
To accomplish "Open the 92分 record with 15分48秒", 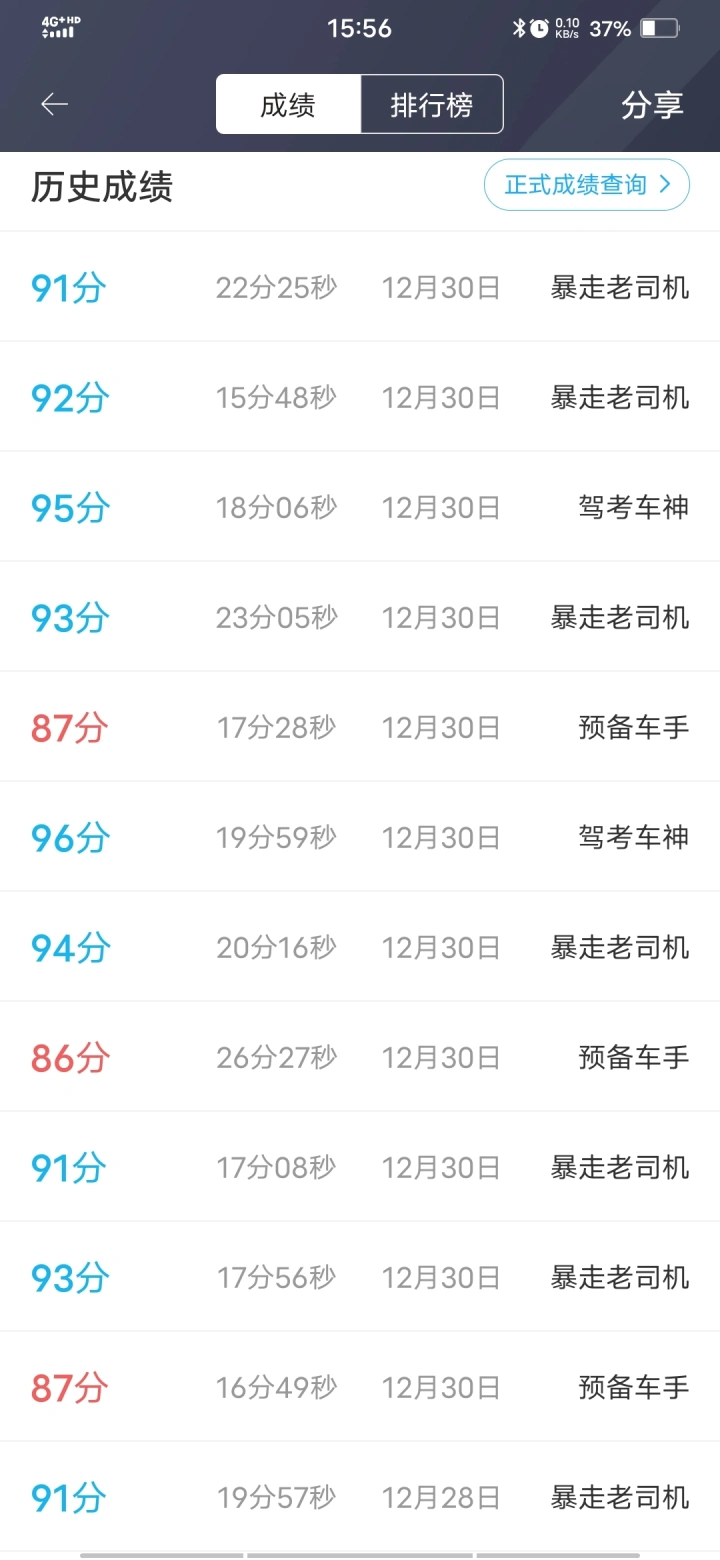I will (x=360, y=397).
